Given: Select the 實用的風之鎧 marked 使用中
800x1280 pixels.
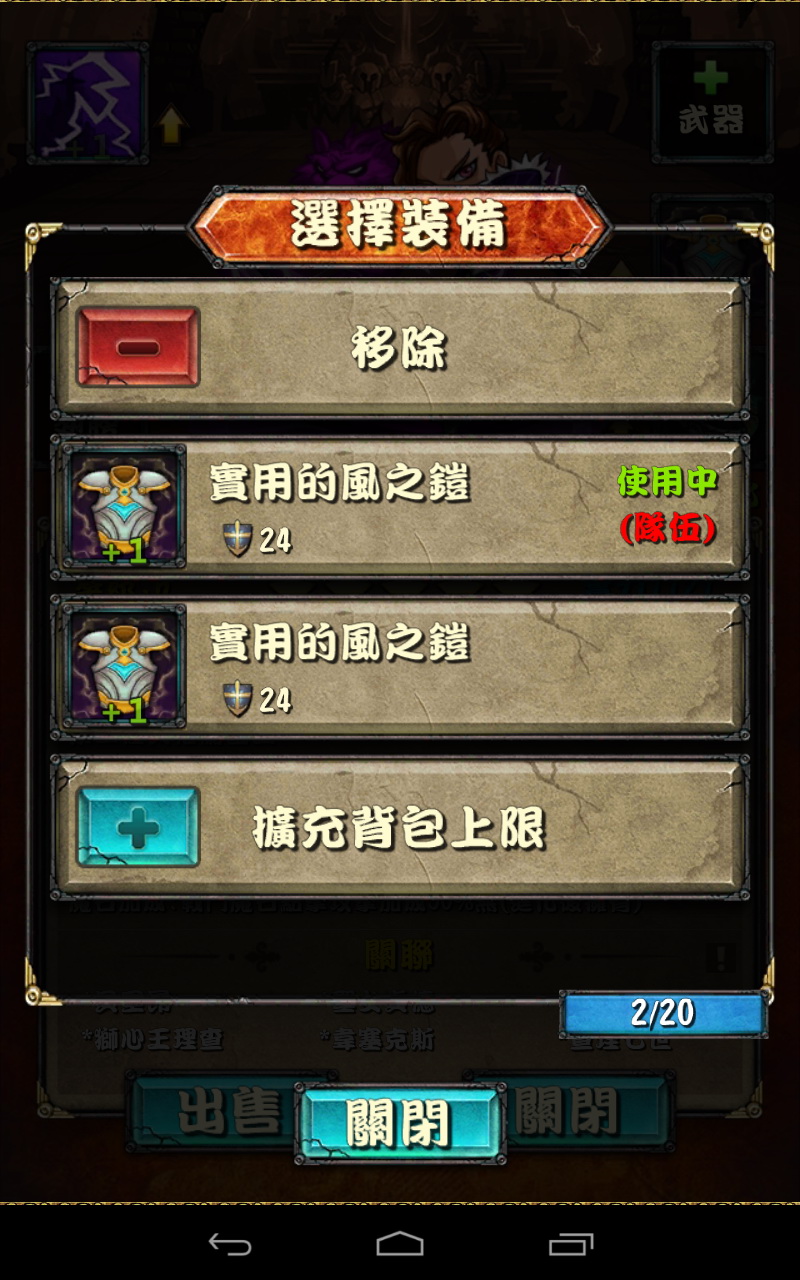Looking at the screenshot, I should [400, 507].
